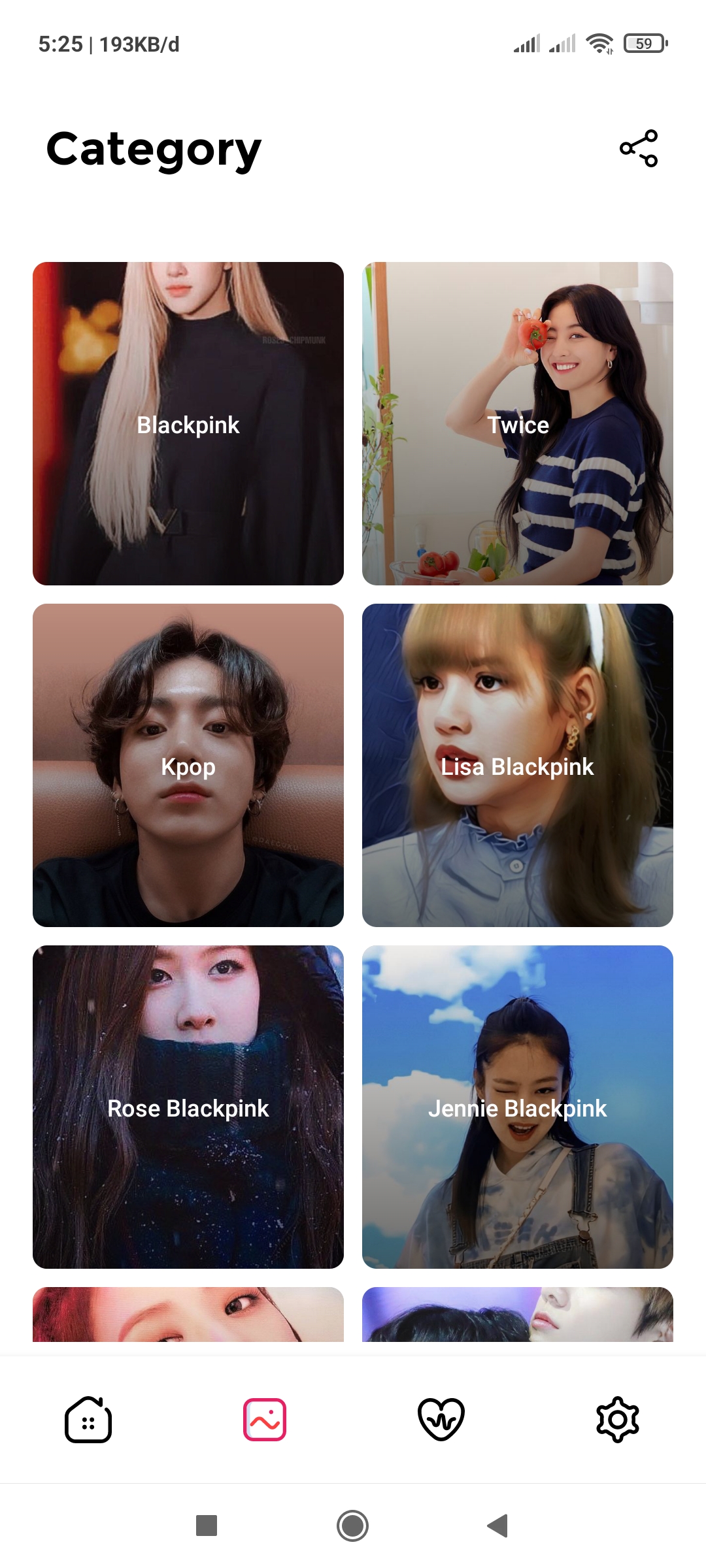
Task: Open the Blackpink category
Action: click(x=188, y=423)
